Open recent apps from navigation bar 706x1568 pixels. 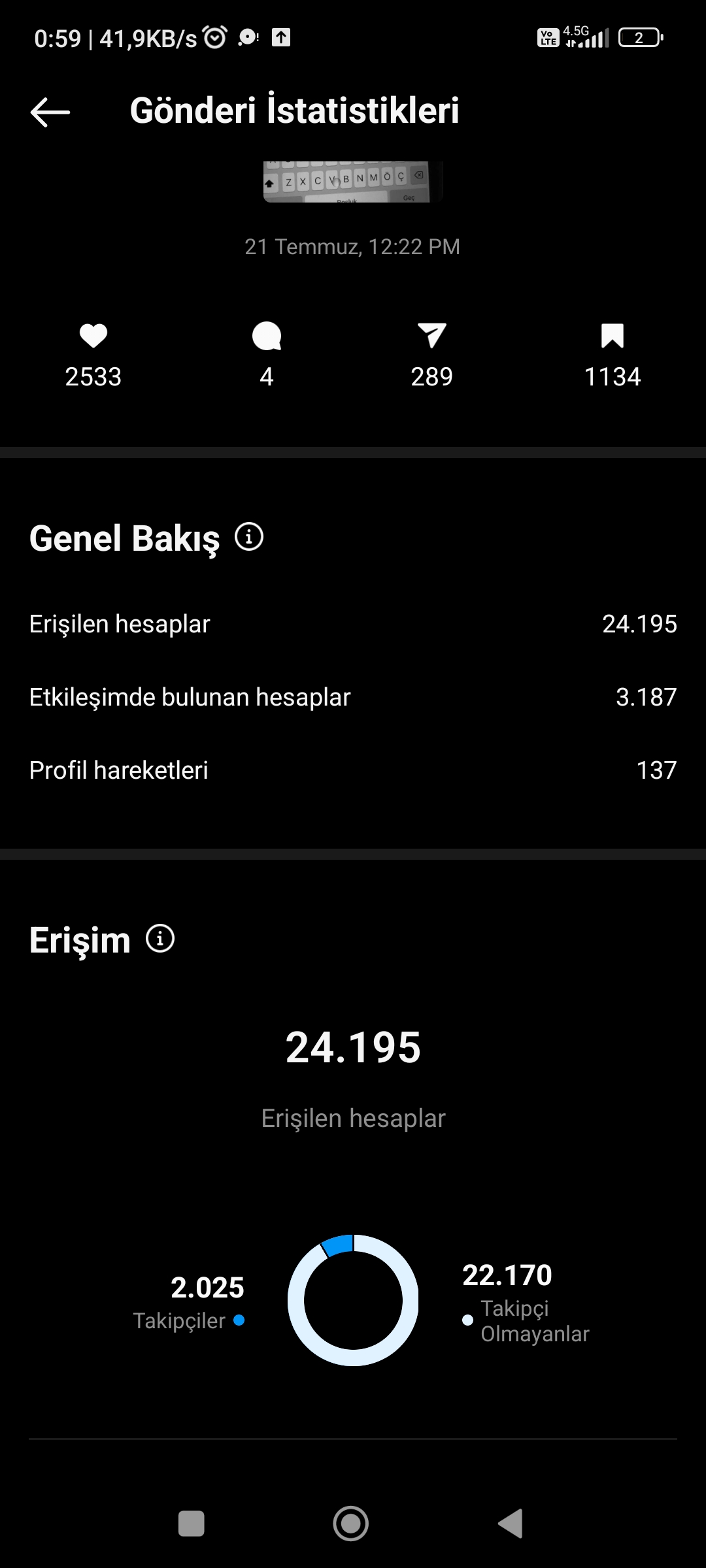tap(192, 1524)
